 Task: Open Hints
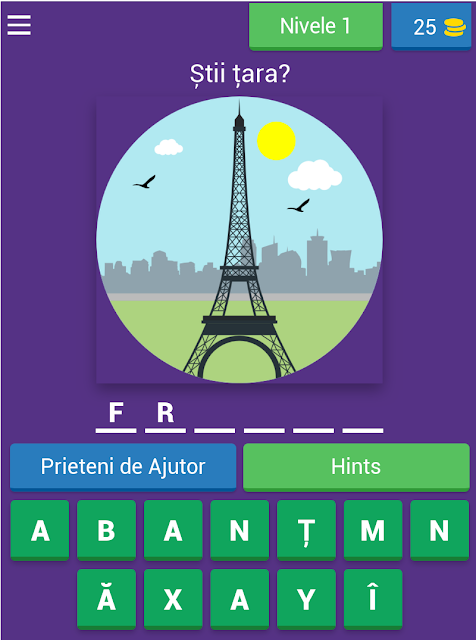tap(356, 467)
